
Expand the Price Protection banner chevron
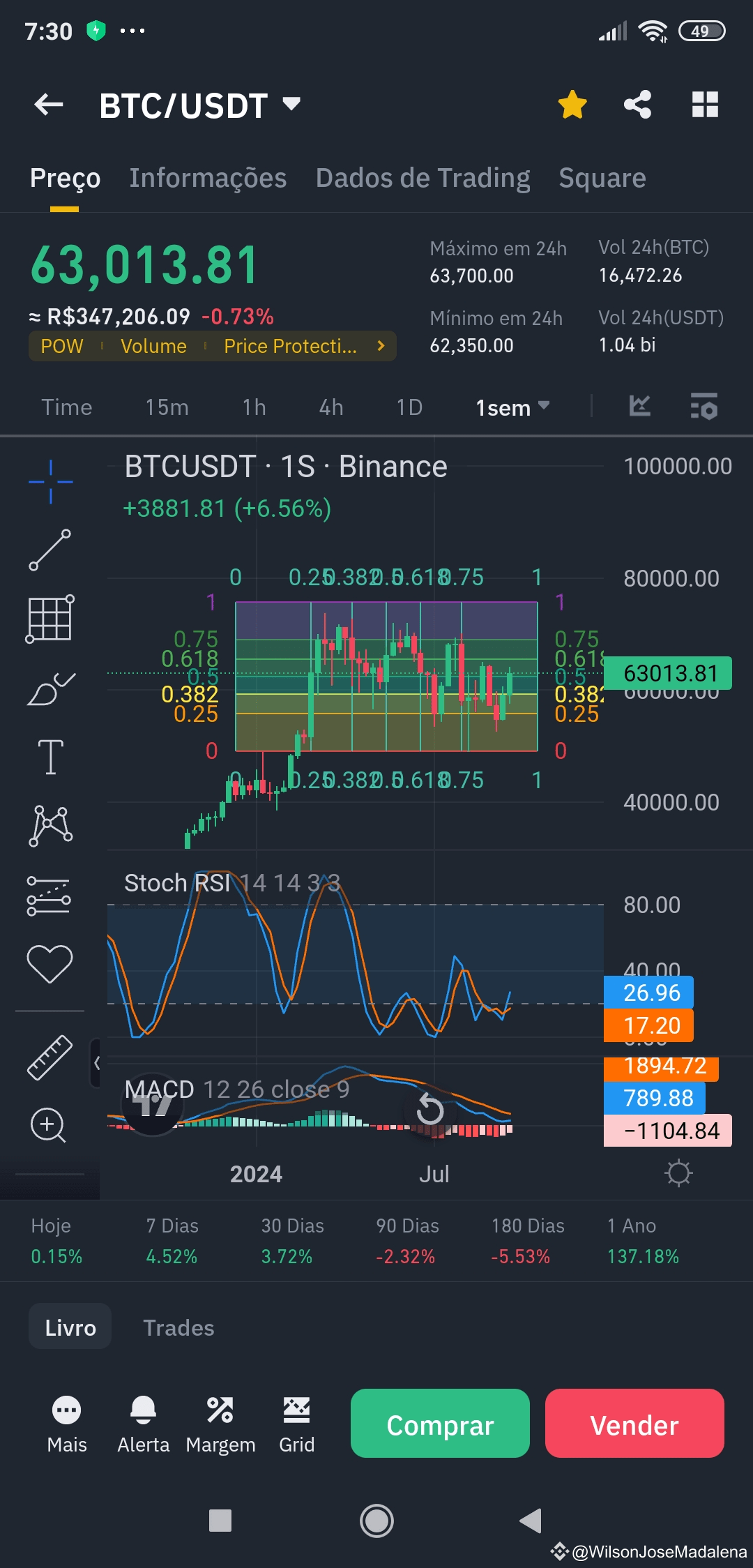pyautogui.click(x=381, y=345)
